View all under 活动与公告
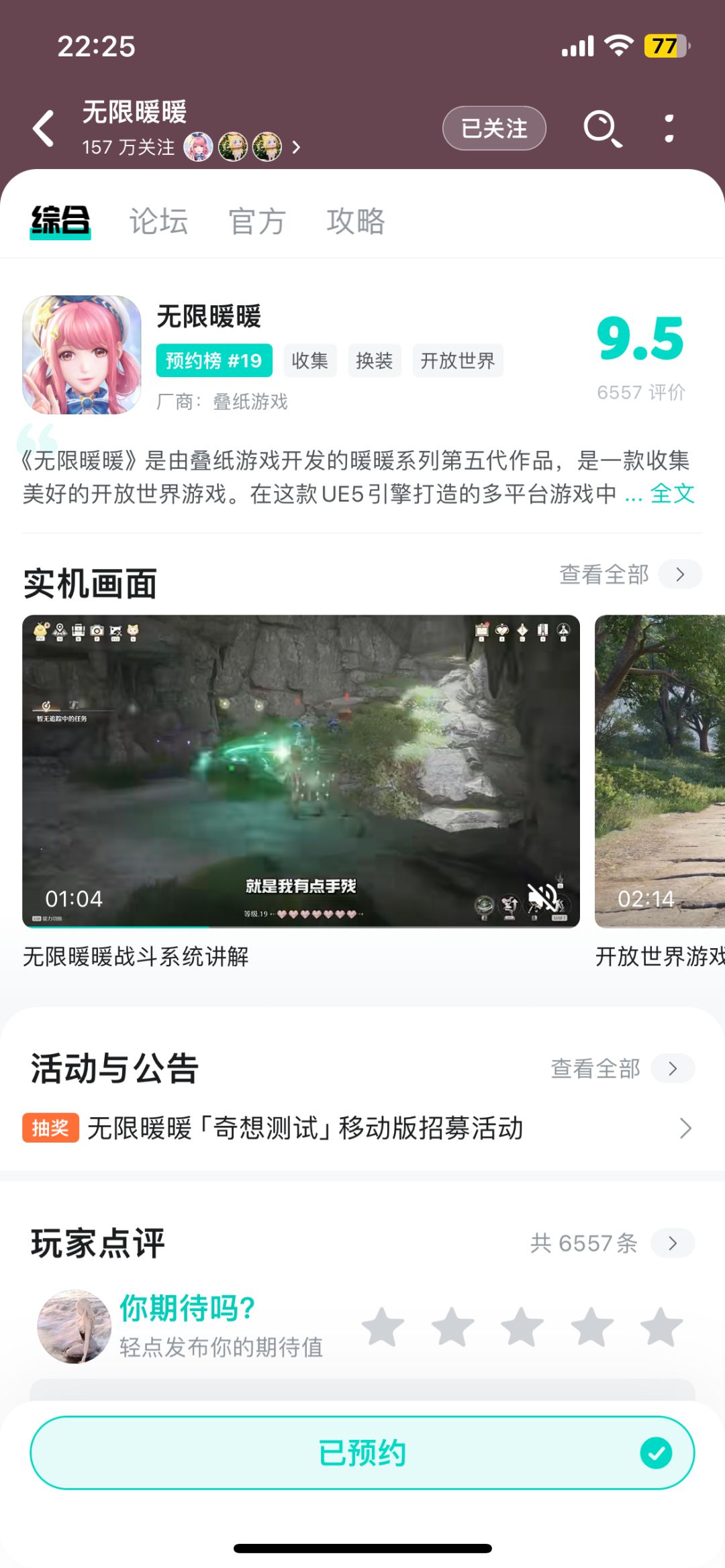This screenshot has height=1568, width=725. [622, 1068]
